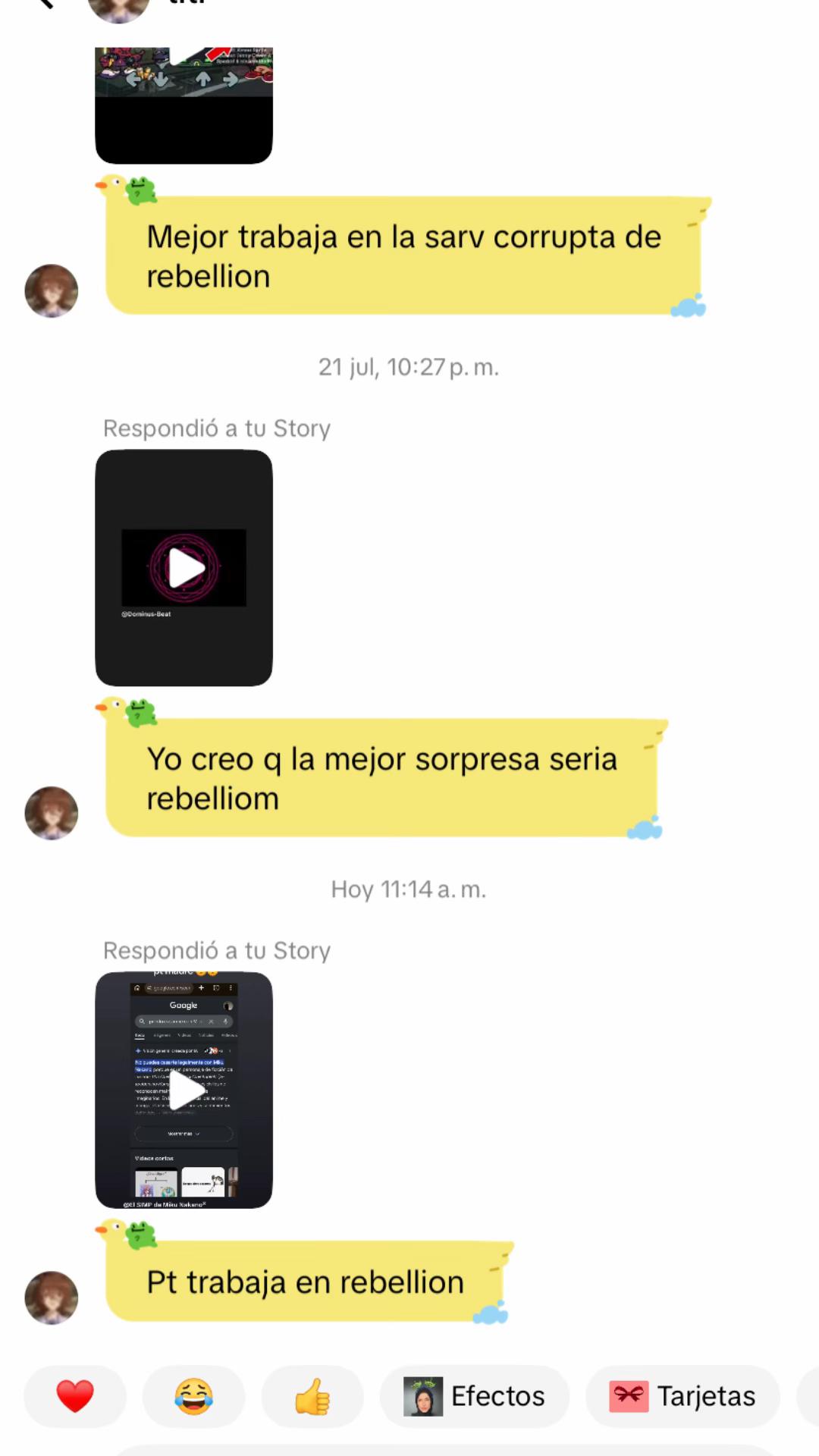Screen dimensions: 819x1456
Task: Open the Google search story reply
Action: coord(184,1090)
